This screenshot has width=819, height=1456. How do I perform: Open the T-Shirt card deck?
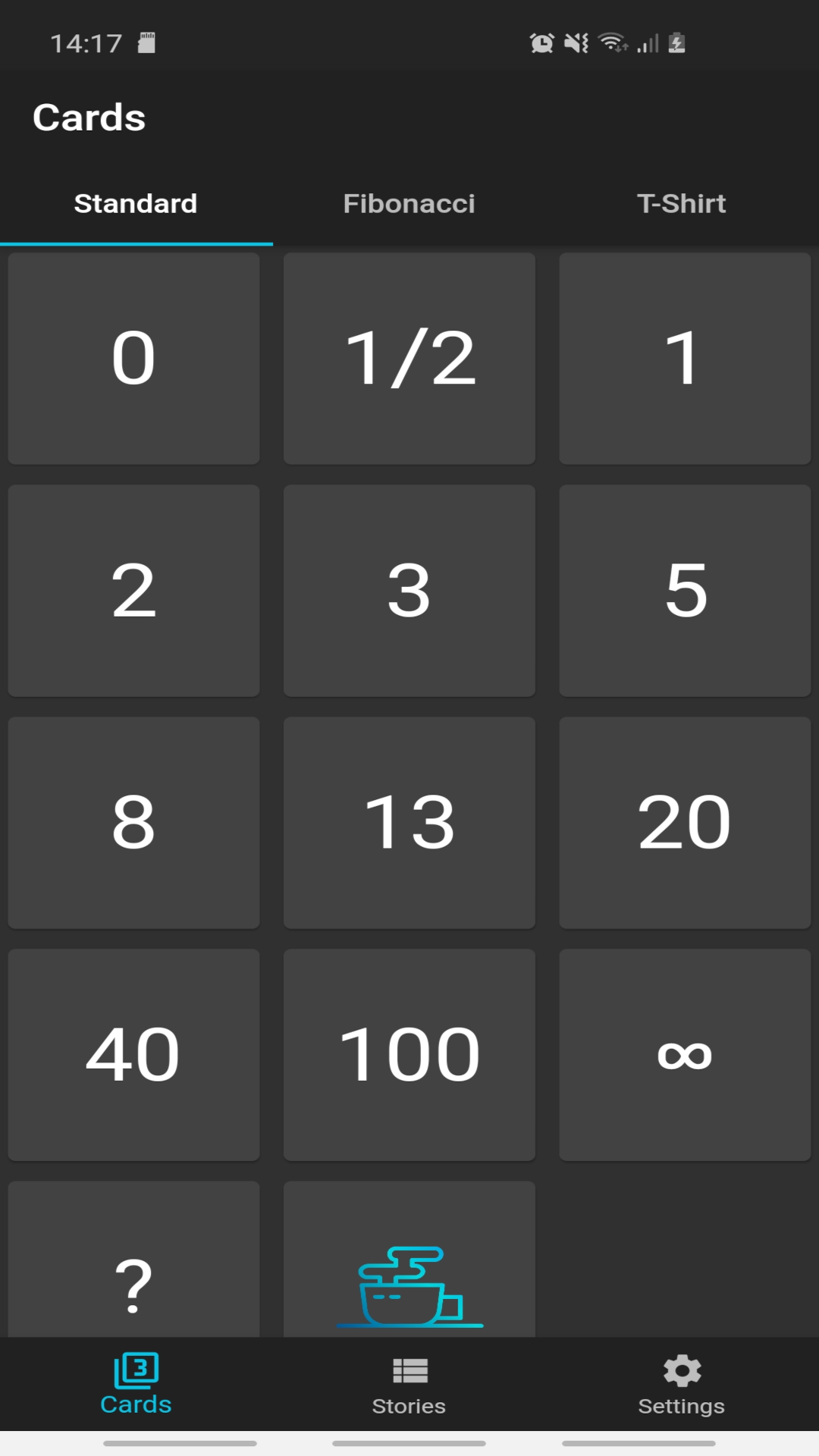[x=681, y=202]
